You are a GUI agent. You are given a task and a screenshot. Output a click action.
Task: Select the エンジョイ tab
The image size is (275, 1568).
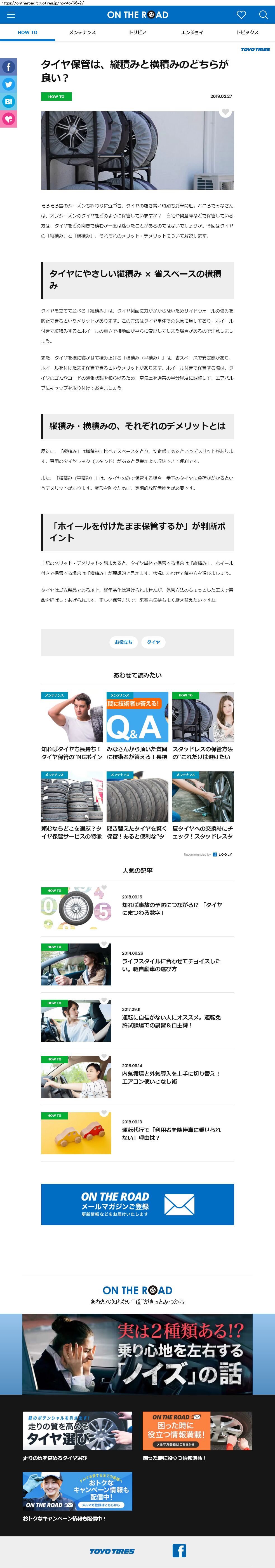coord(192,32)
